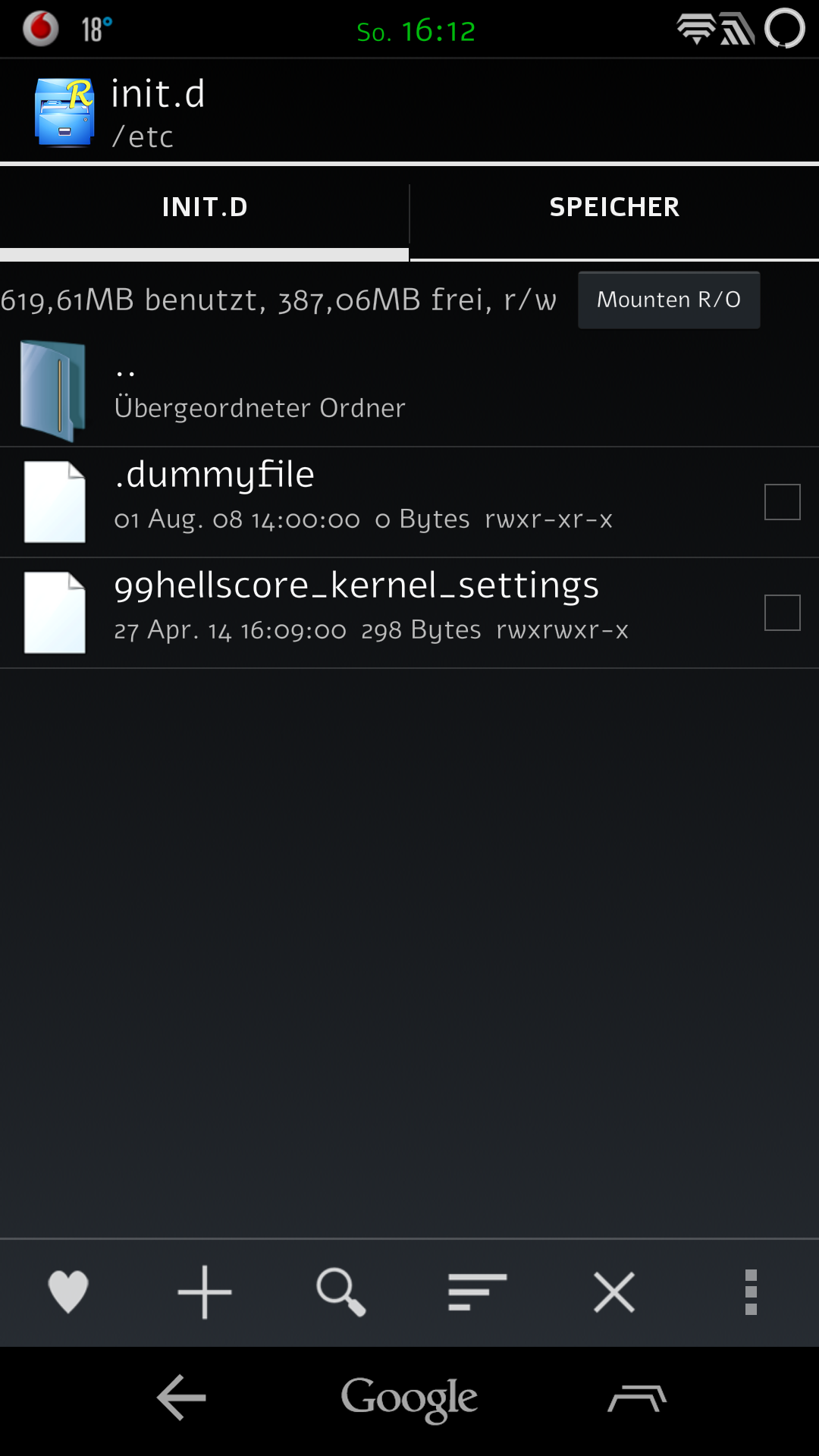
Task: Select the INIT.D tab
Action: click(205, 207)
